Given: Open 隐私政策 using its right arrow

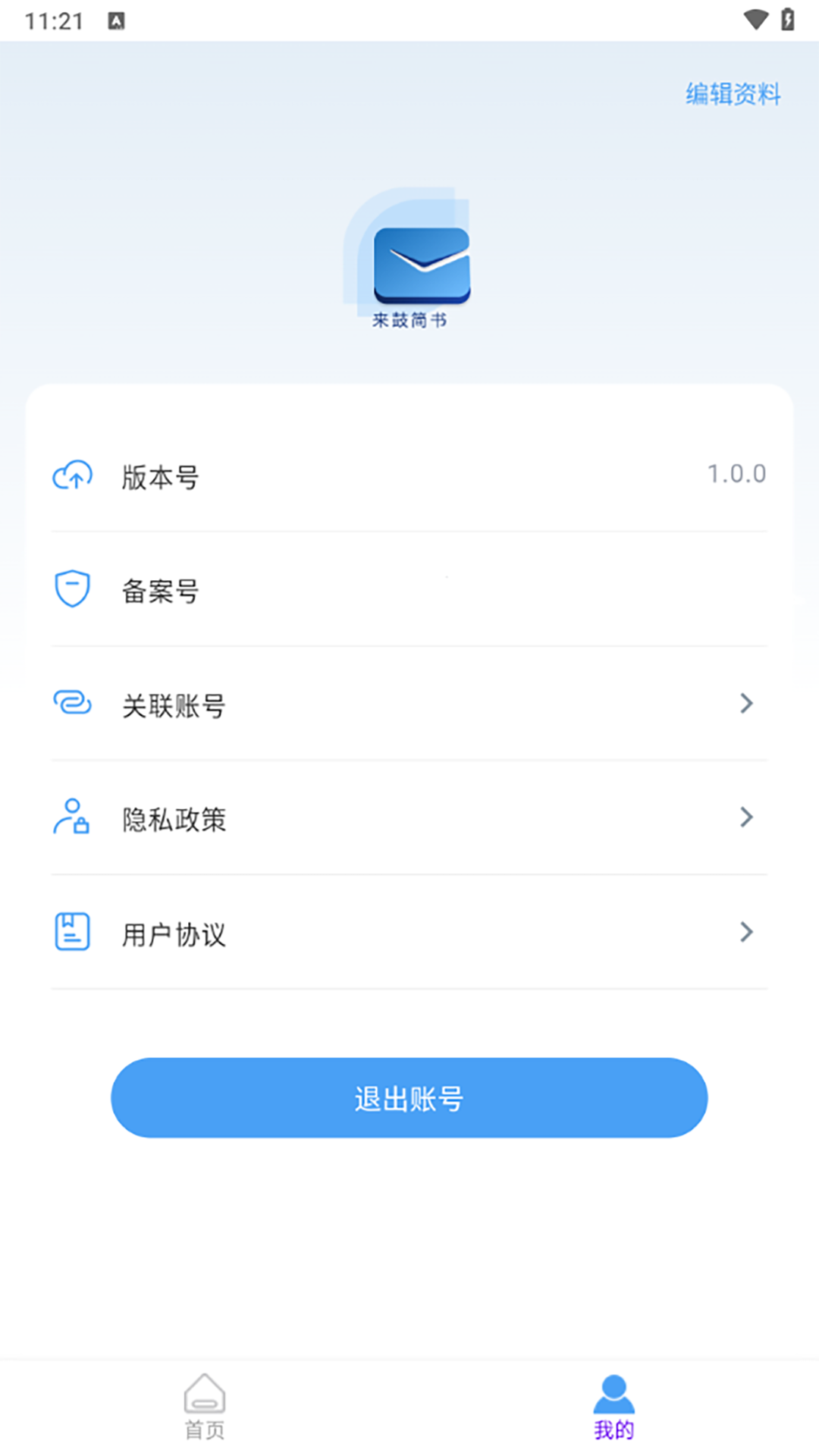Looking at the screenshot, I should point(747,817).
